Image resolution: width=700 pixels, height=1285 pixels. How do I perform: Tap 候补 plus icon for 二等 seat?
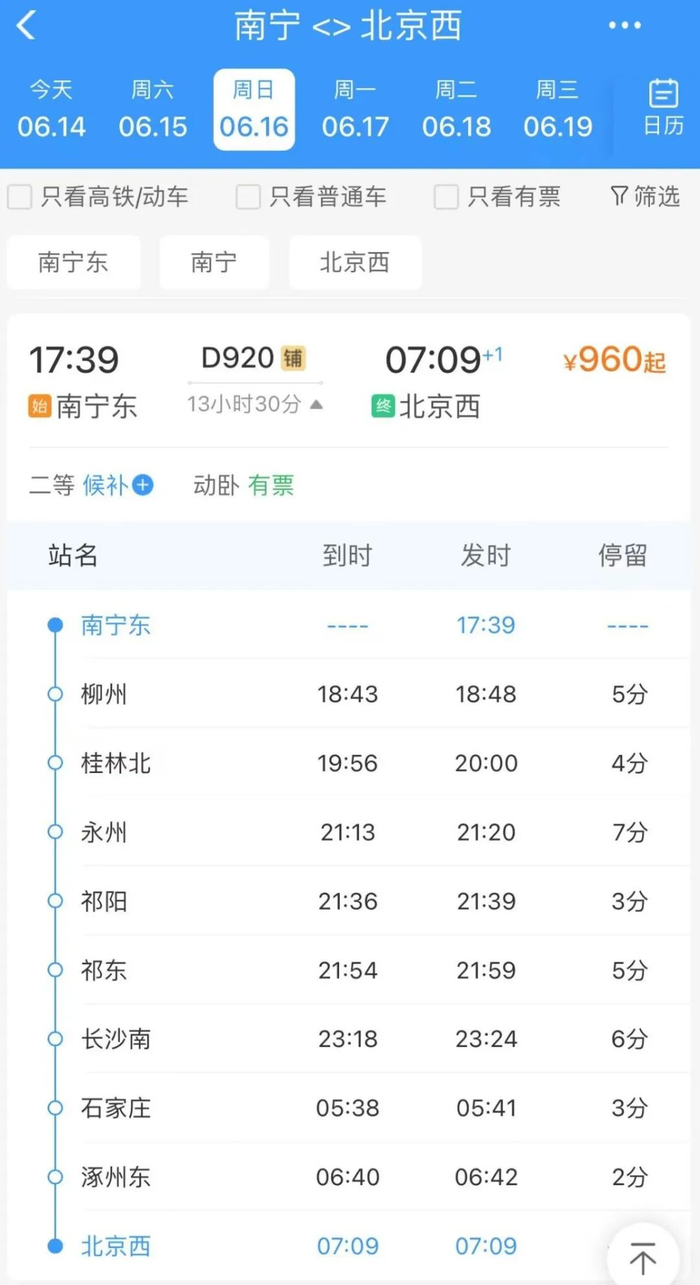[143, 486]
